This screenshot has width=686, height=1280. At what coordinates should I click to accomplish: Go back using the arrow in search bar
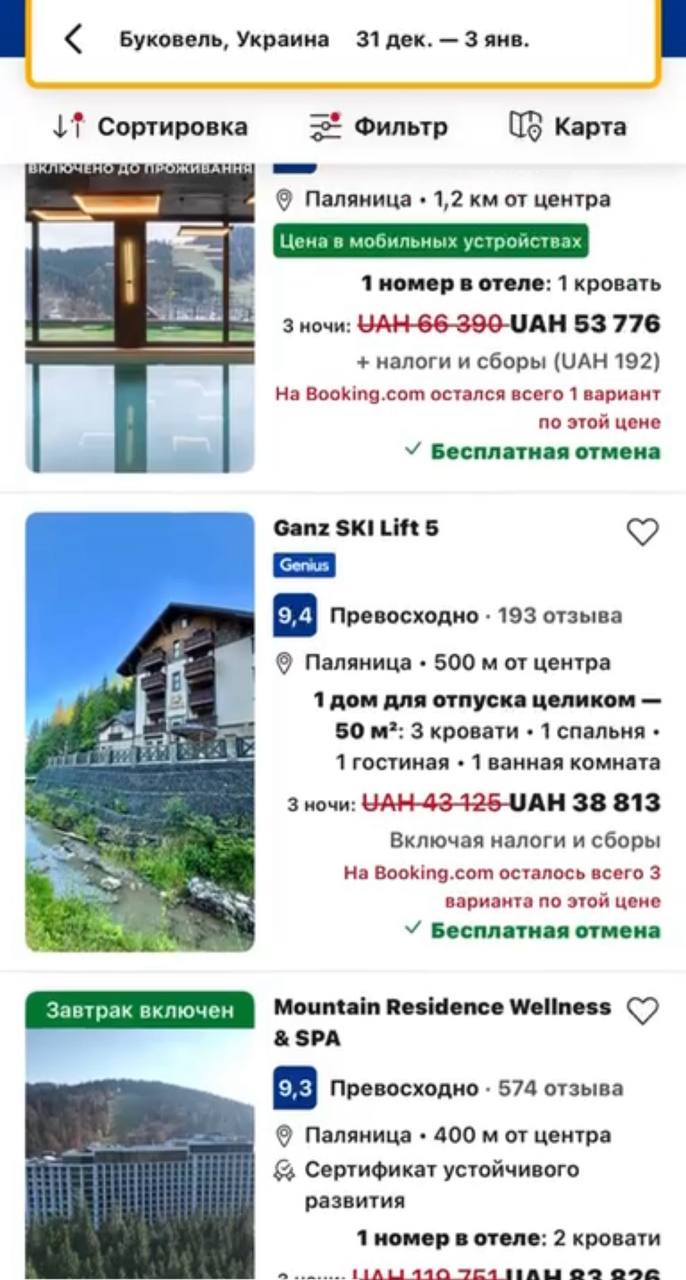pos(73,39)
